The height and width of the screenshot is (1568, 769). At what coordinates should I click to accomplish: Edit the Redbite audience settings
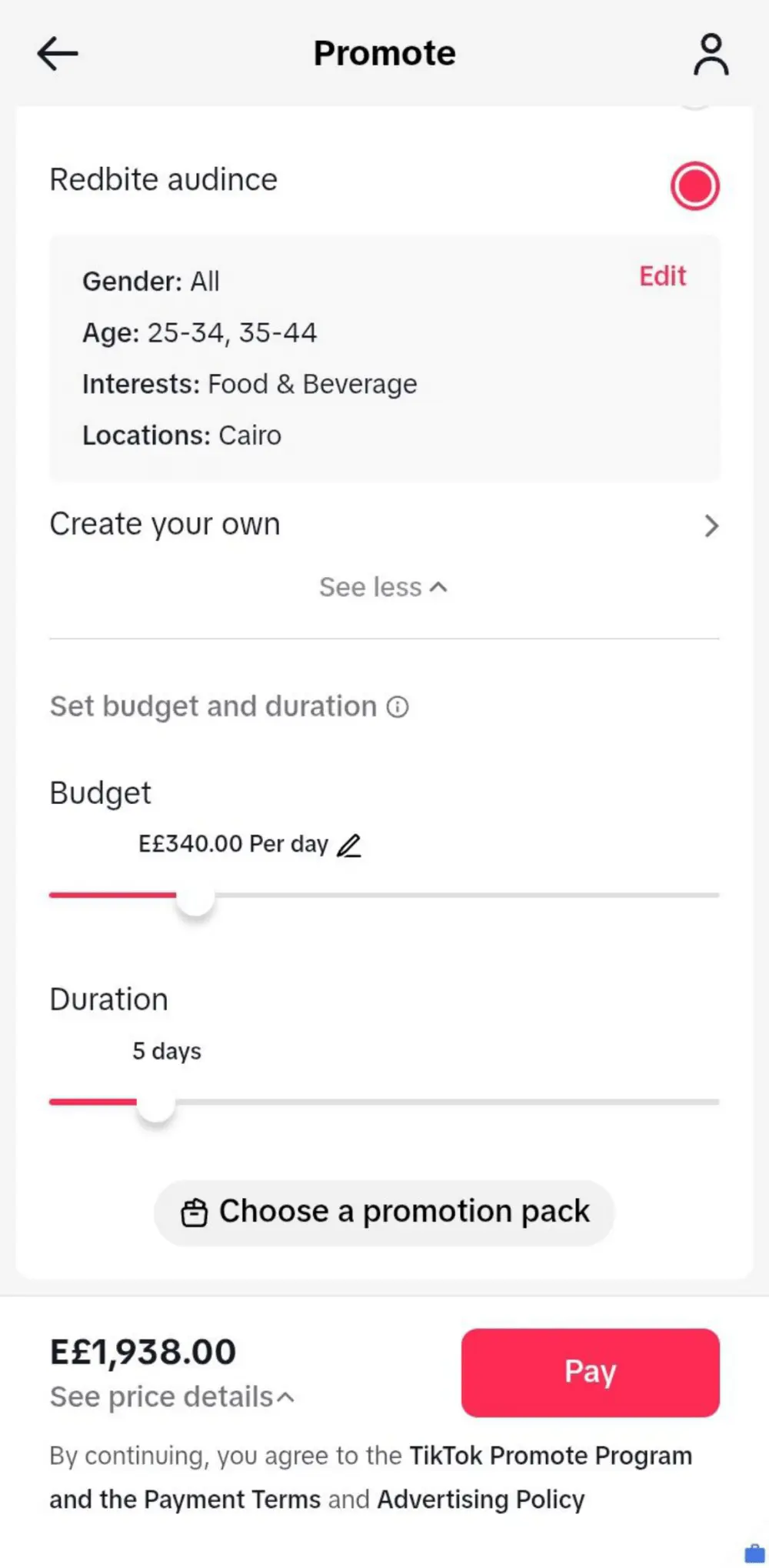[661, 276]
